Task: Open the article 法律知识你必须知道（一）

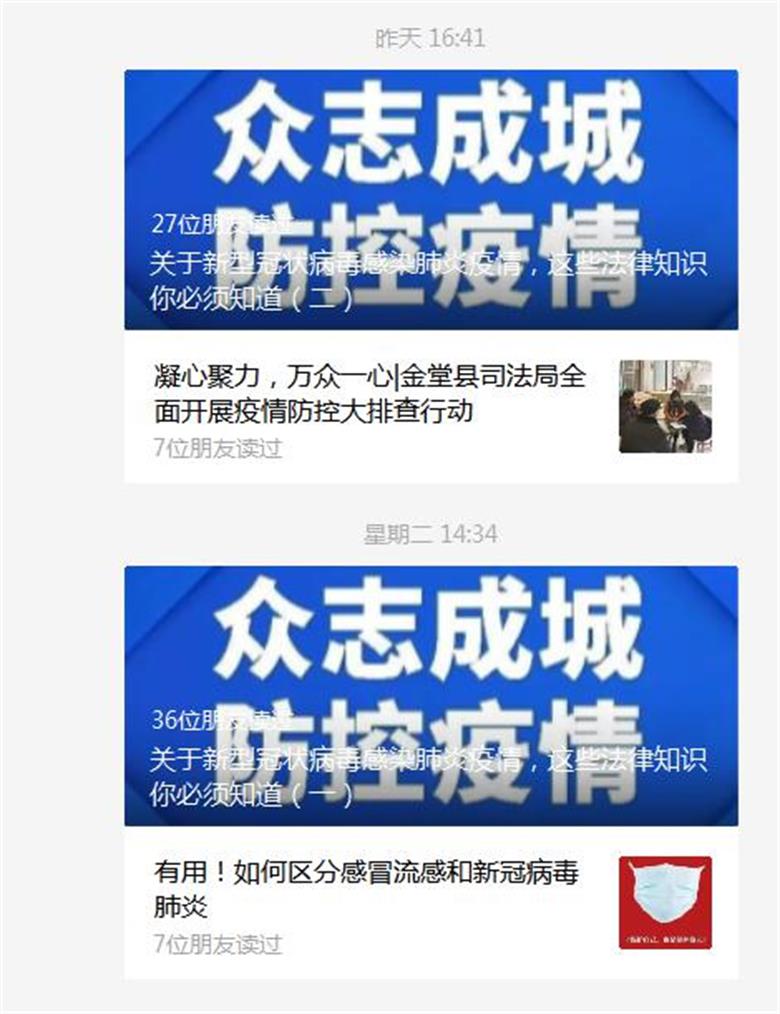Action: click(430, 777)
